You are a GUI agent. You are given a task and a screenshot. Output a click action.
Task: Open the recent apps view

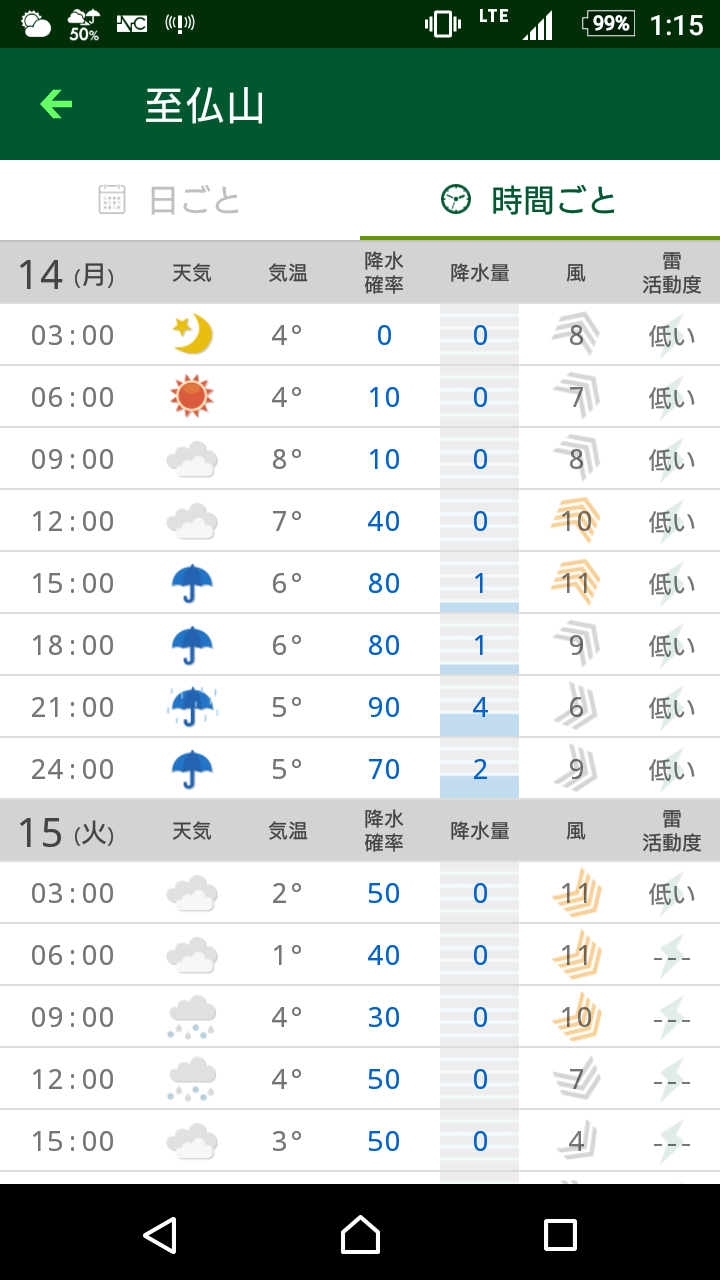pos(560,1235)
